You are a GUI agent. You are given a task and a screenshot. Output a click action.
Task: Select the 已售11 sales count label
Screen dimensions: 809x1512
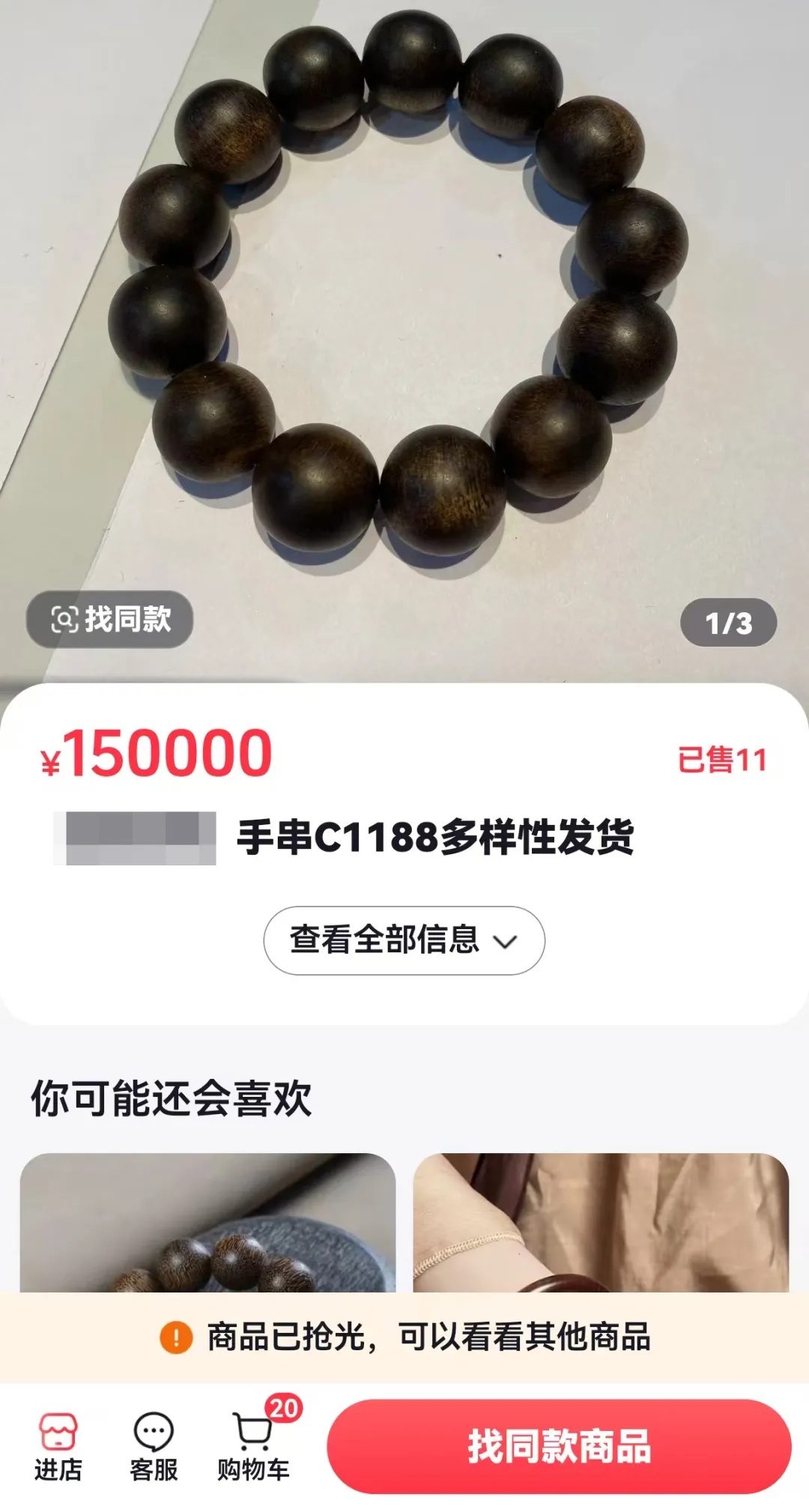[x=721, y=760]
